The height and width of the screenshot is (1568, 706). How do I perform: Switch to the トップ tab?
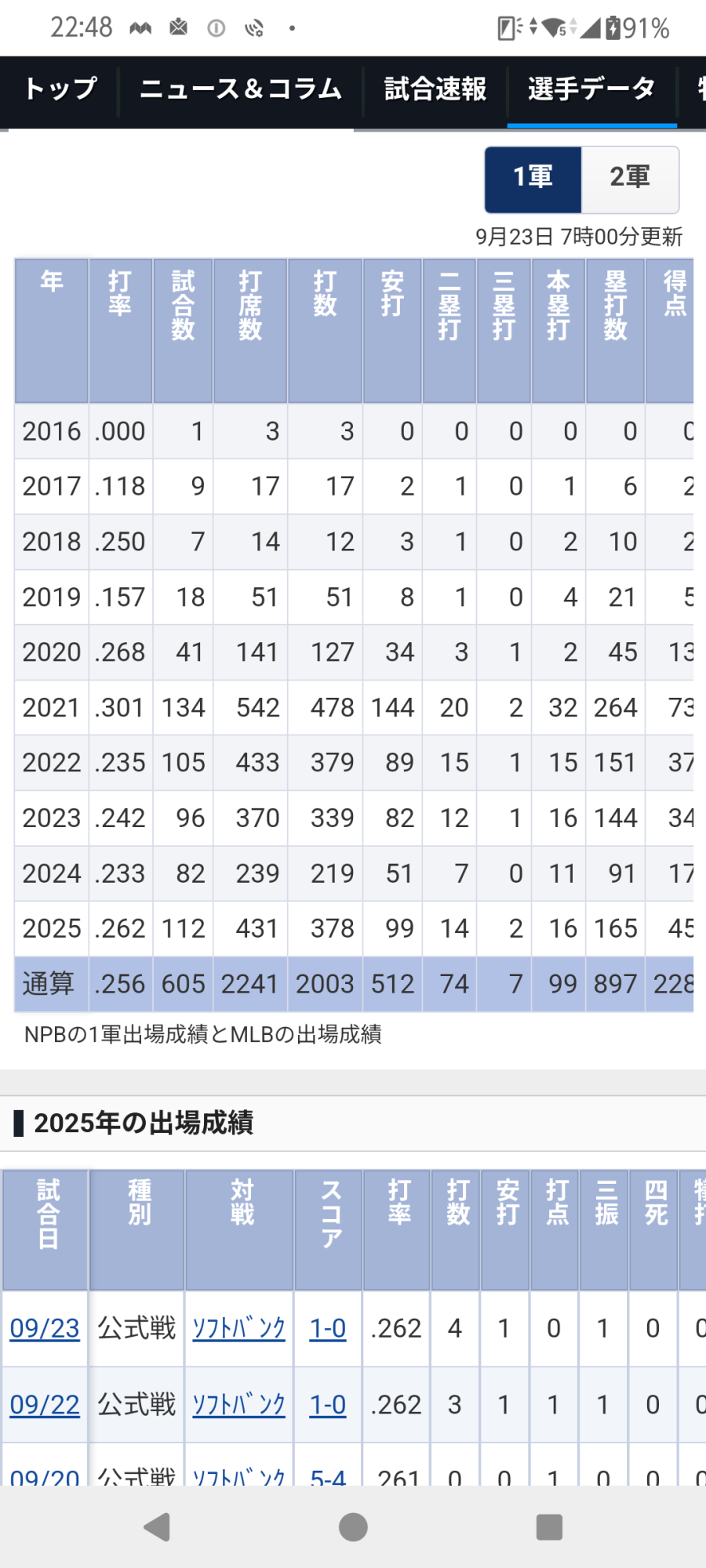[x=60, y=89]
